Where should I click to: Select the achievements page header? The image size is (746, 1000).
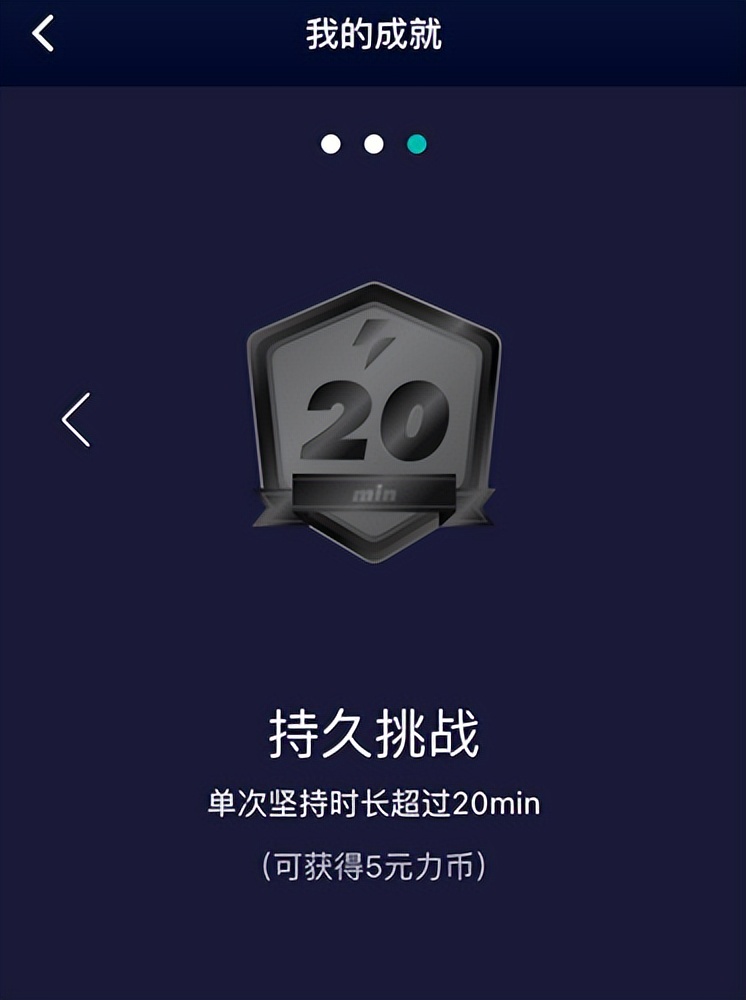coord(373,31)
